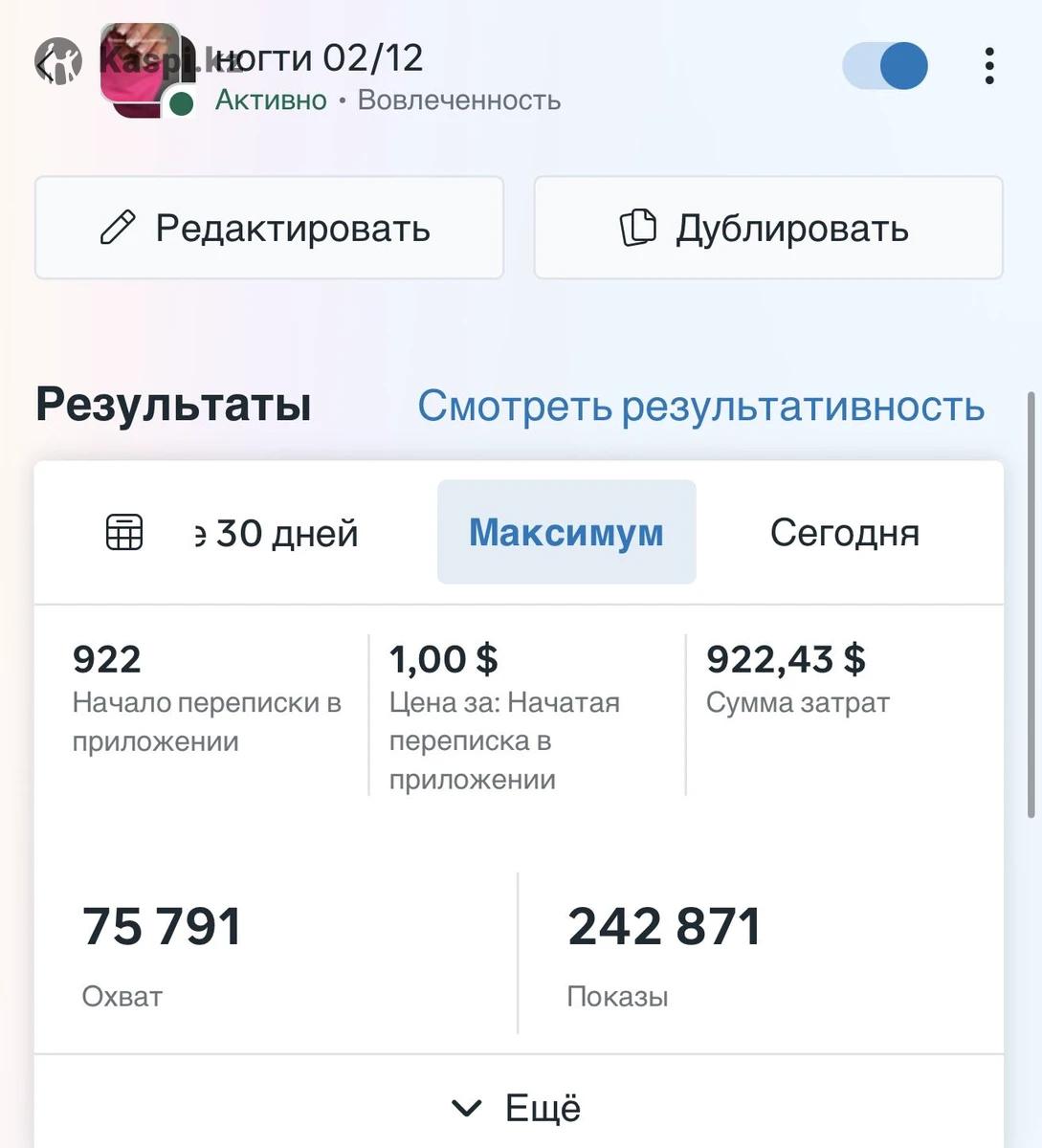Switch to the 30 дней period tab
This screenshot has width=1042, height=1148.
click(277, 533)
